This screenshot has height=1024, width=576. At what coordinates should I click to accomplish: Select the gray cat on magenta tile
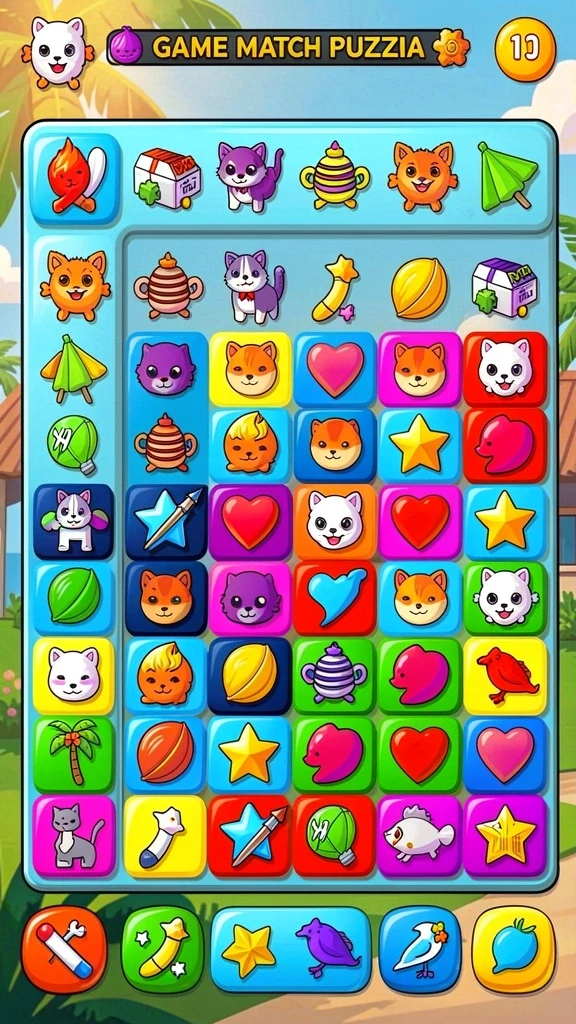(74, 835)
